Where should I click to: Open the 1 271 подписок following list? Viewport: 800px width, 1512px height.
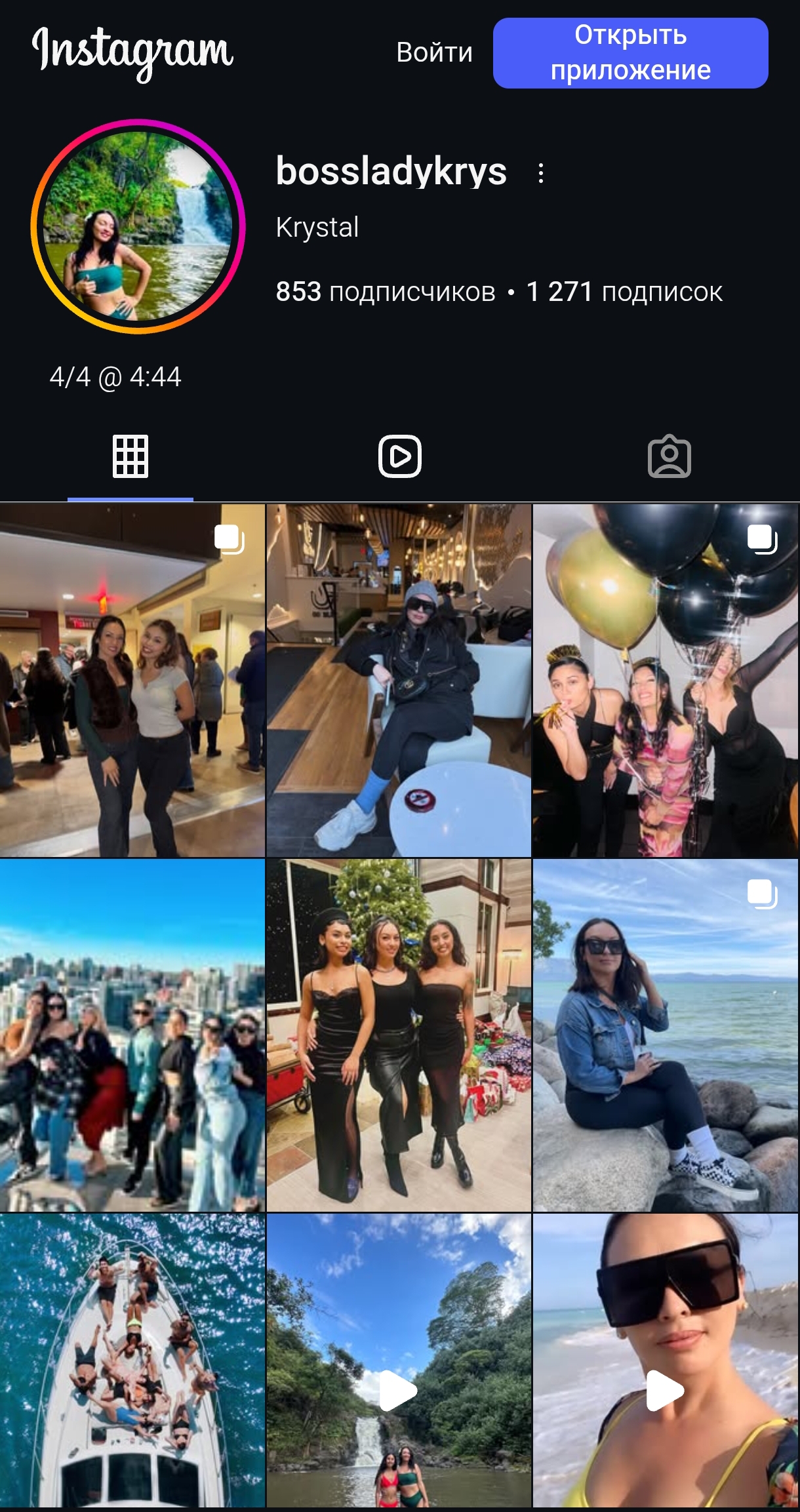pos(624,292)
